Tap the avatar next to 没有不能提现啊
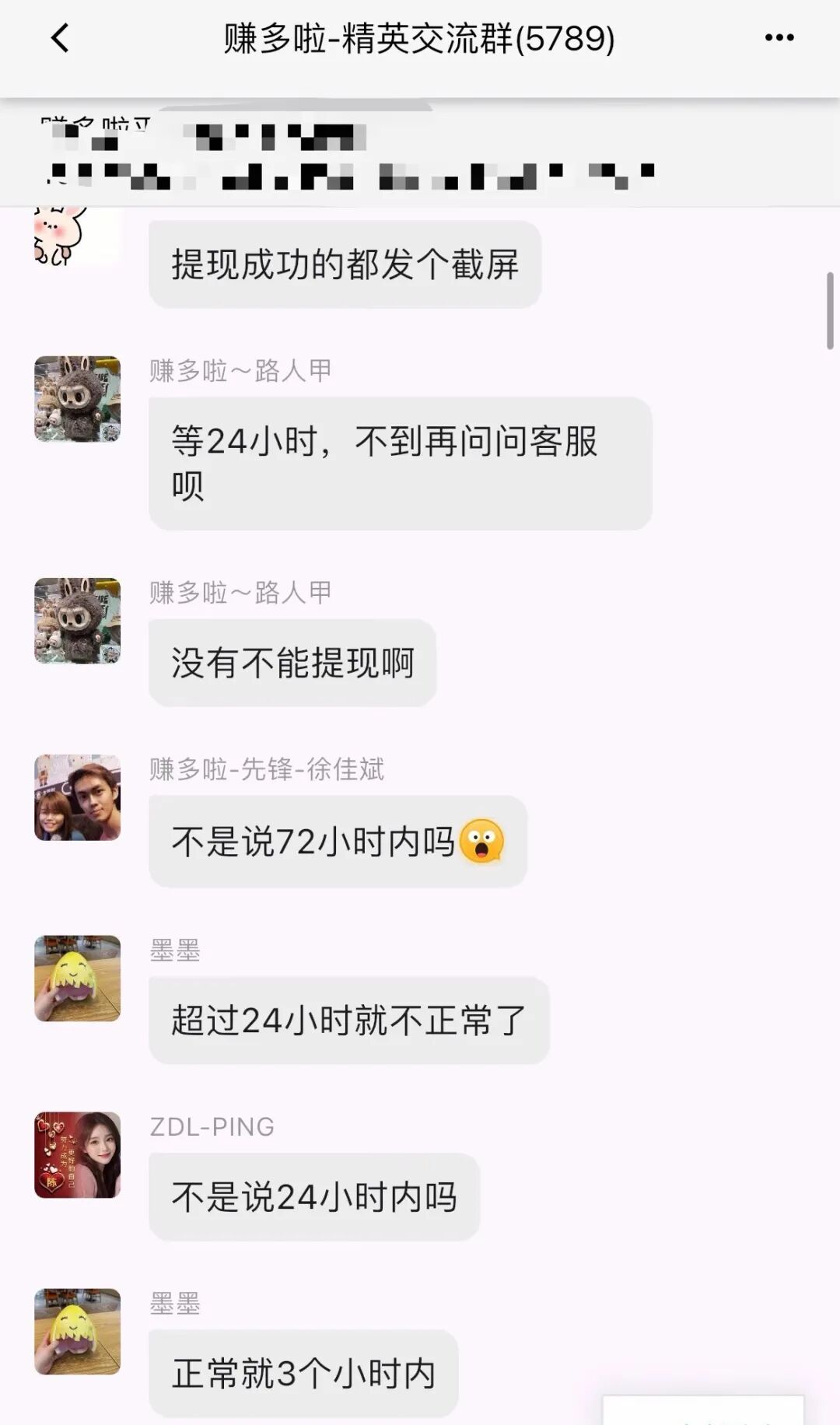 coord(77,621)
